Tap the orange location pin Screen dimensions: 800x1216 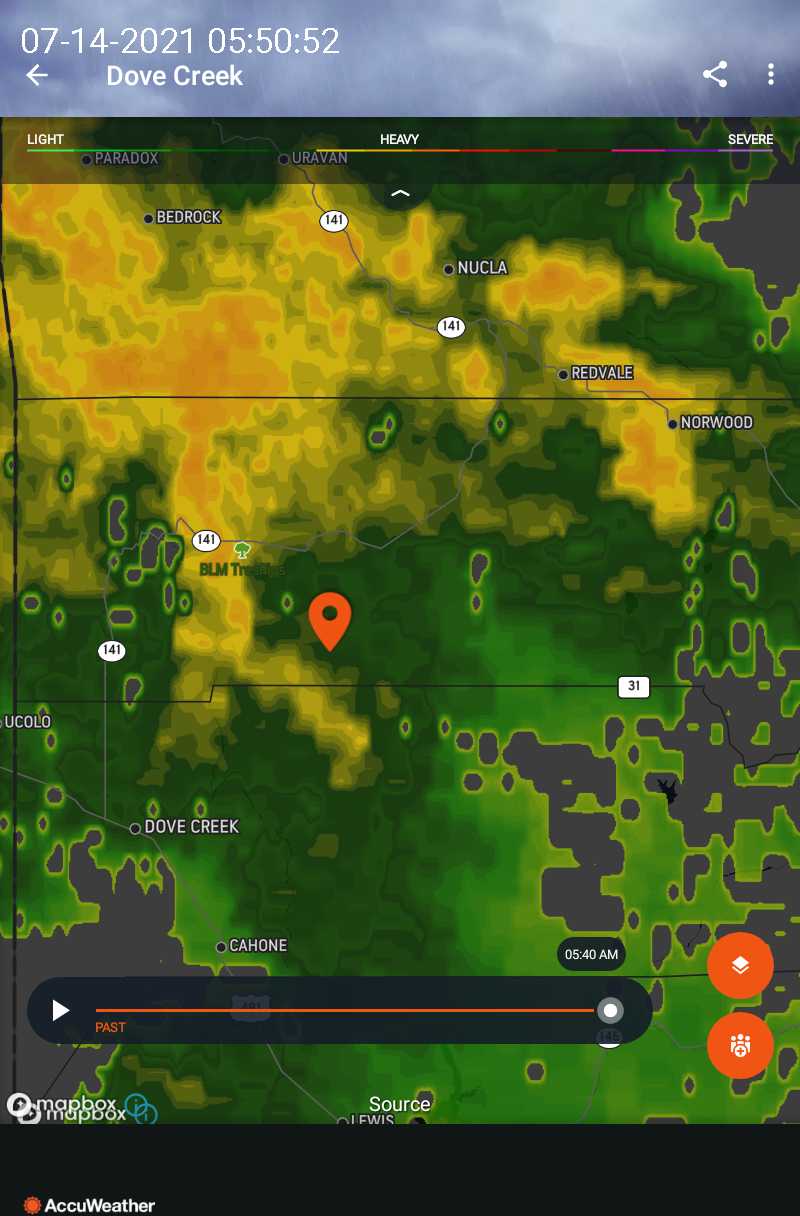pos(330,620)
